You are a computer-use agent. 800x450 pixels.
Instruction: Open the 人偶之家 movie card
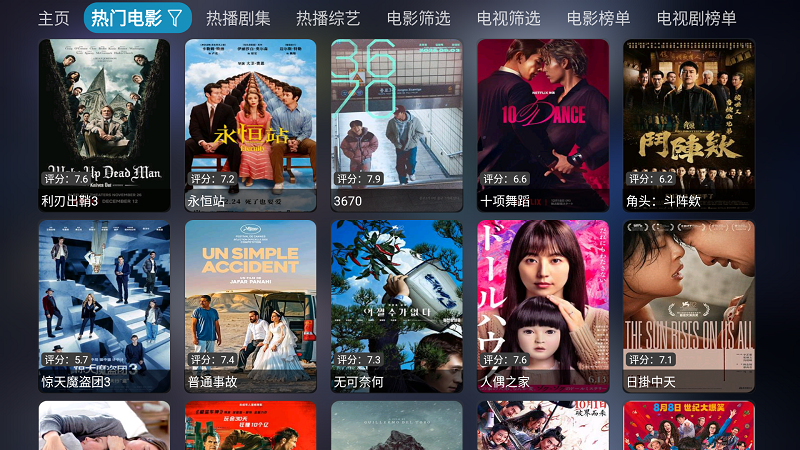(543, 305)
